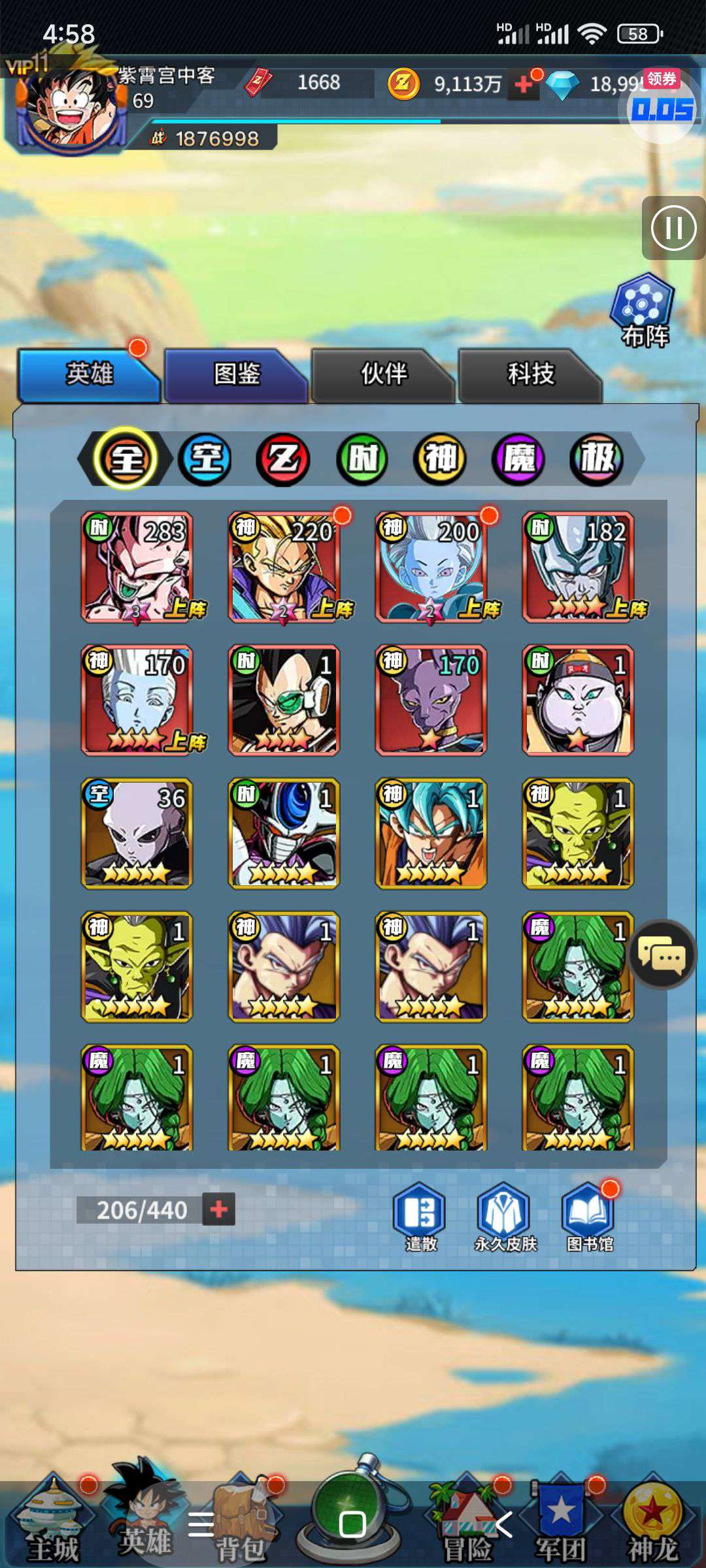The image size is (706, 1568).
Task: Open the 遣散 dismiss heroes button
Action: pyautogui.click(x=420, y=1217)
